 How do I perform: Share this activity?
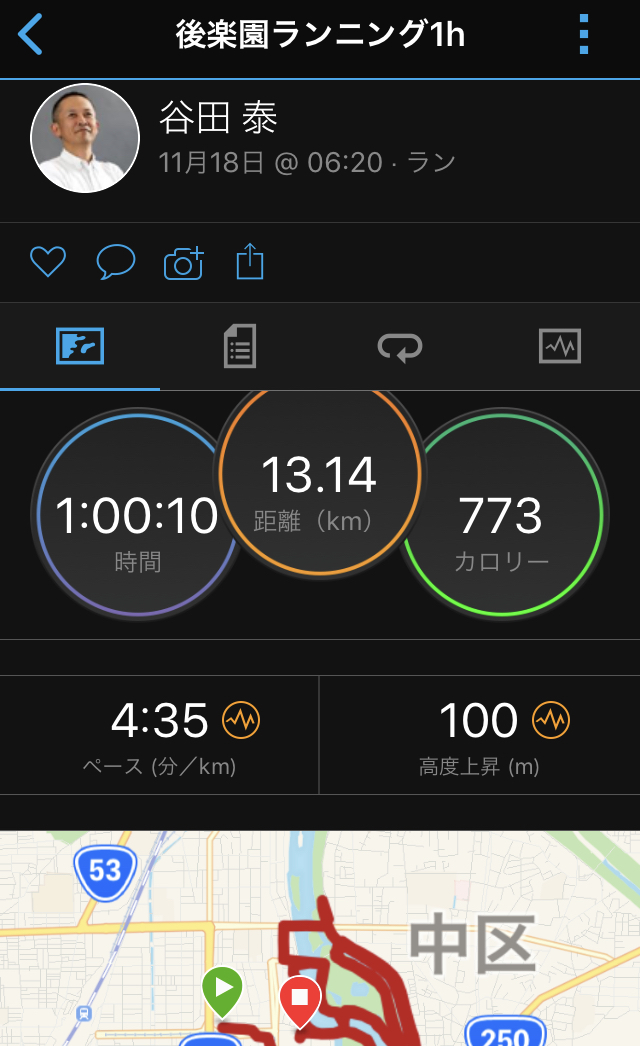pos(250,262)
